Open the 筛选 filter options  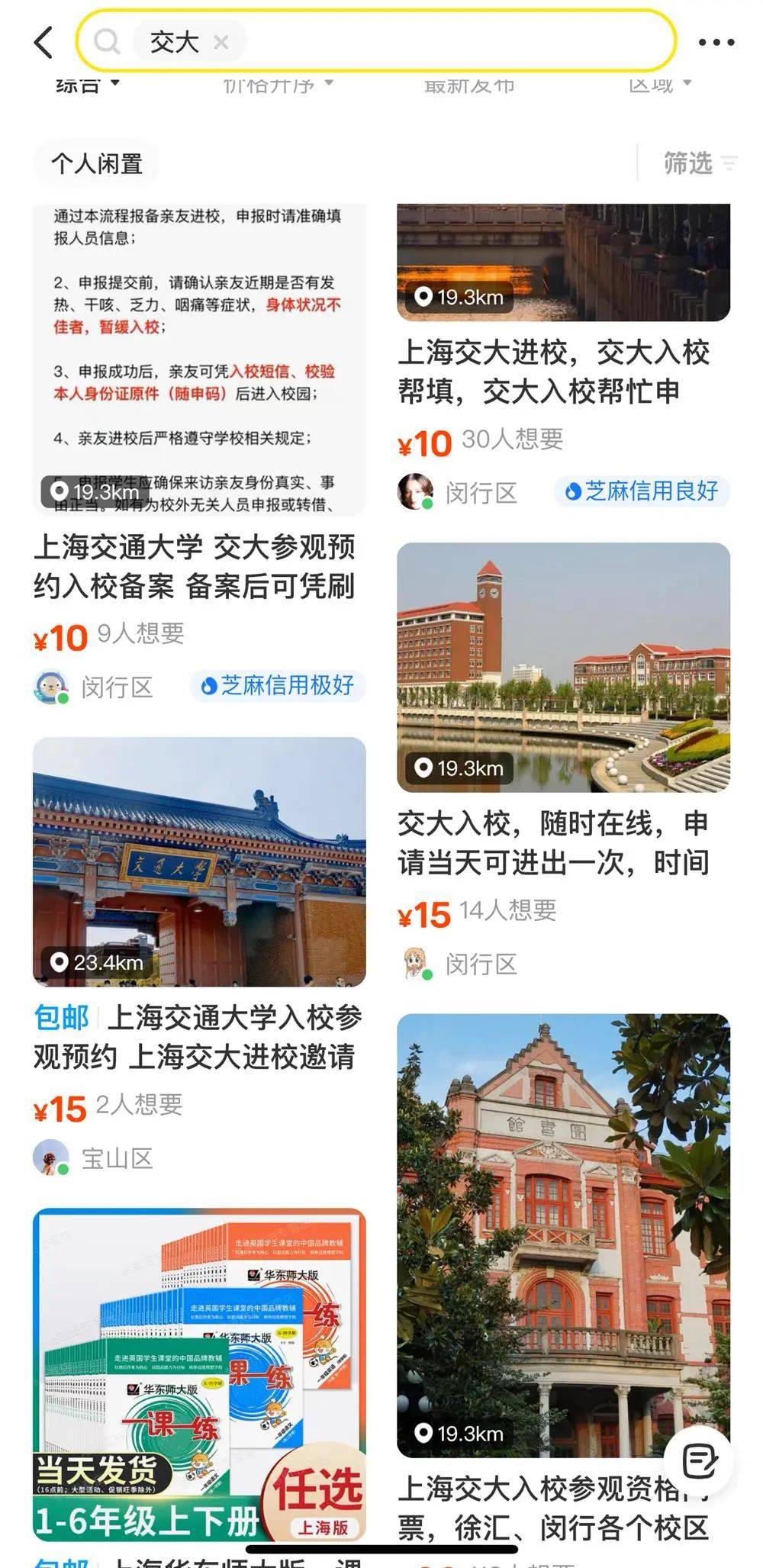(698, 163)
